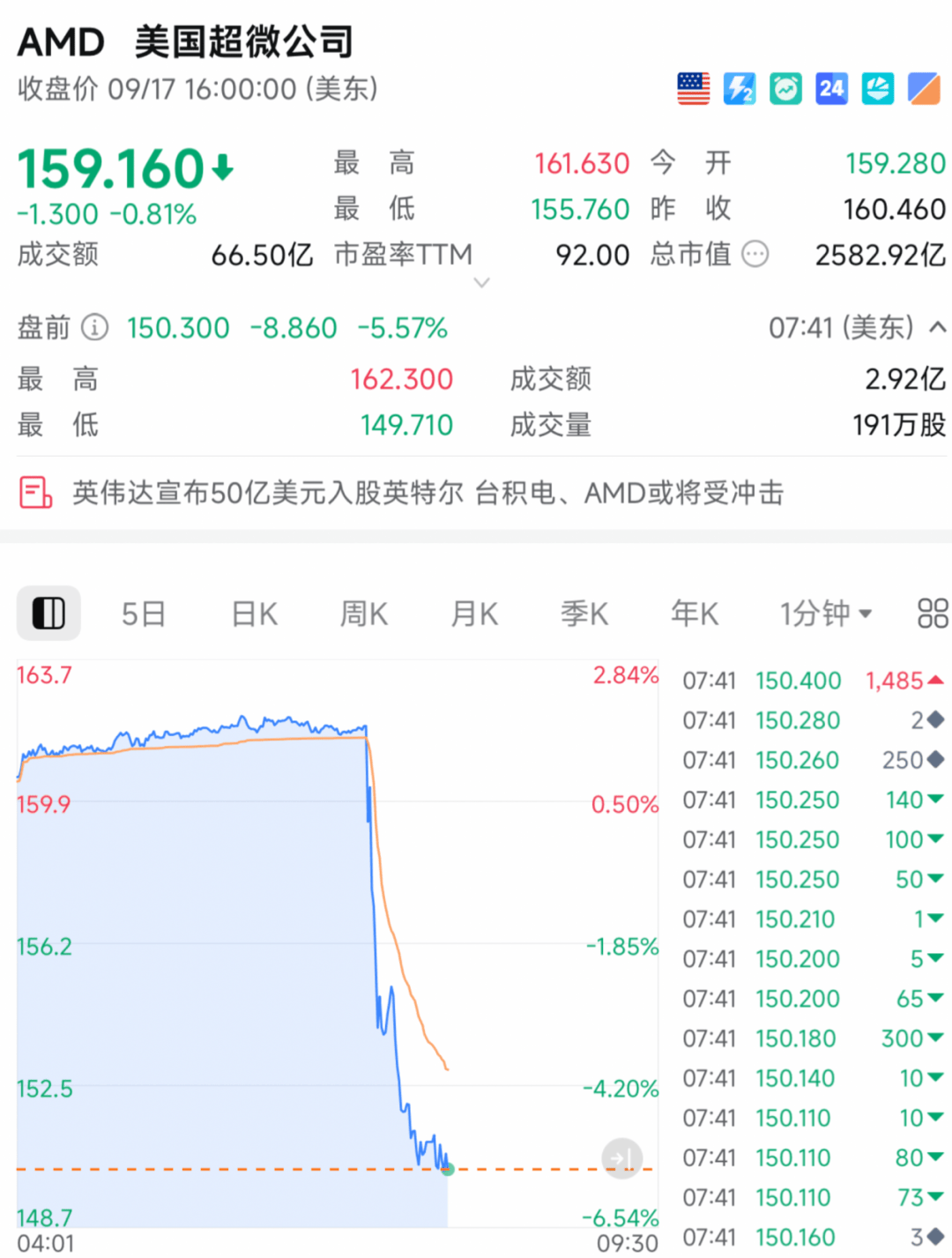View the 年K chart
952x1258 pixels.
(695, 614)
